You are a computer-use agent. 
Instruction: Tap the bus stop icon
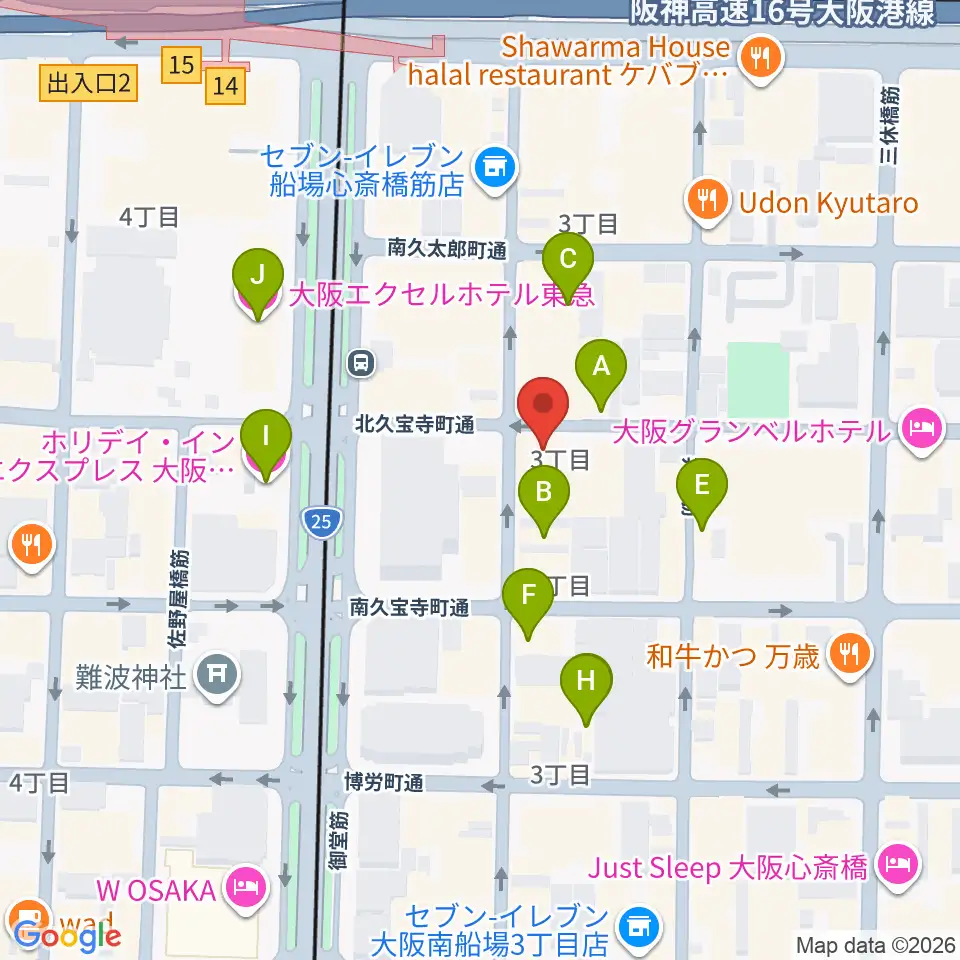(361, 363)
